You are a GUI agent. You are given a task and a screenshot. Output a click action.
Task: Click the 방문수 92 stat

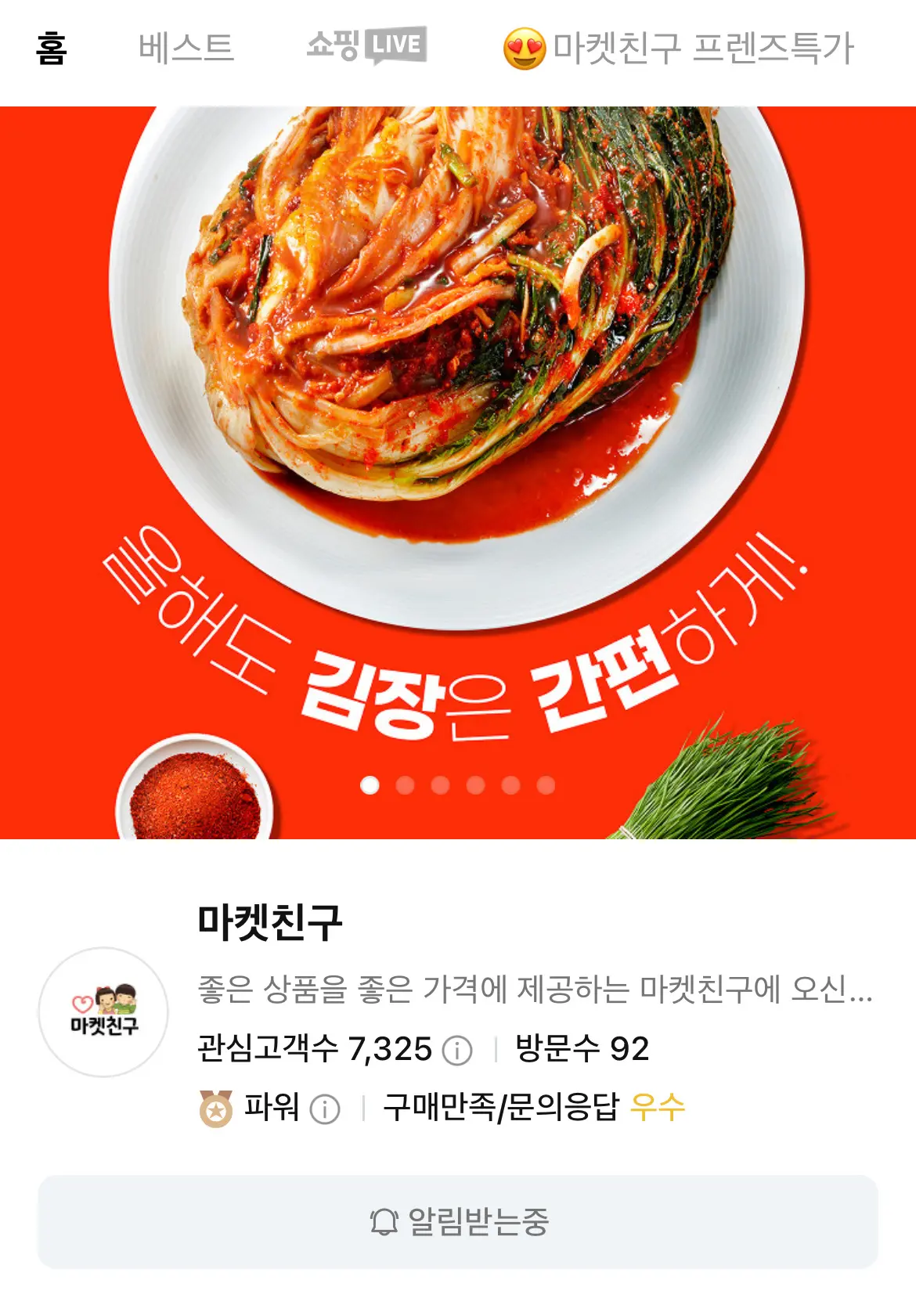(585, 1052)
